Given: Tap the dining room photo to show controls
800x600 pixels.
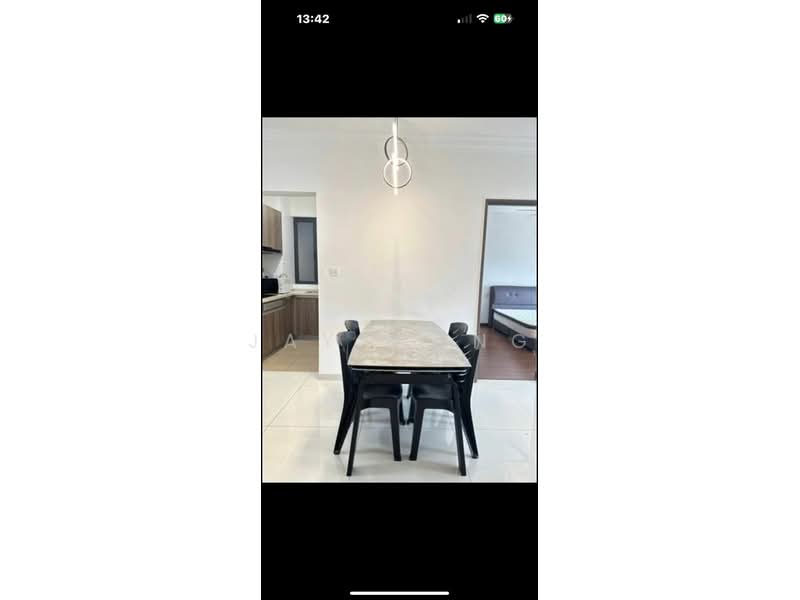Looking at the screenshot, I should tap(399, 300).
